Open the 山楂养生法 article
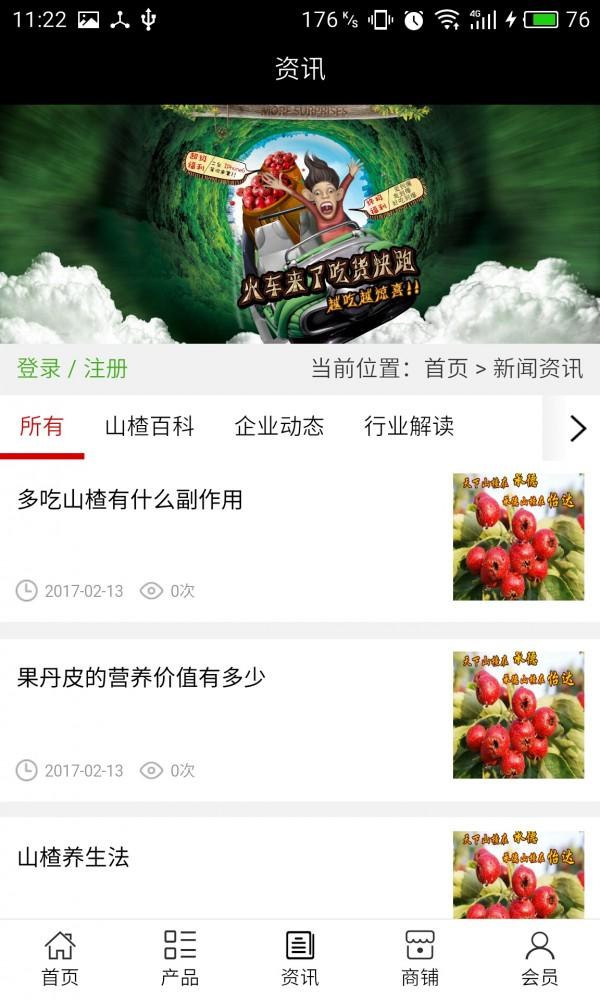600x1000 pixels. point(73,857)
